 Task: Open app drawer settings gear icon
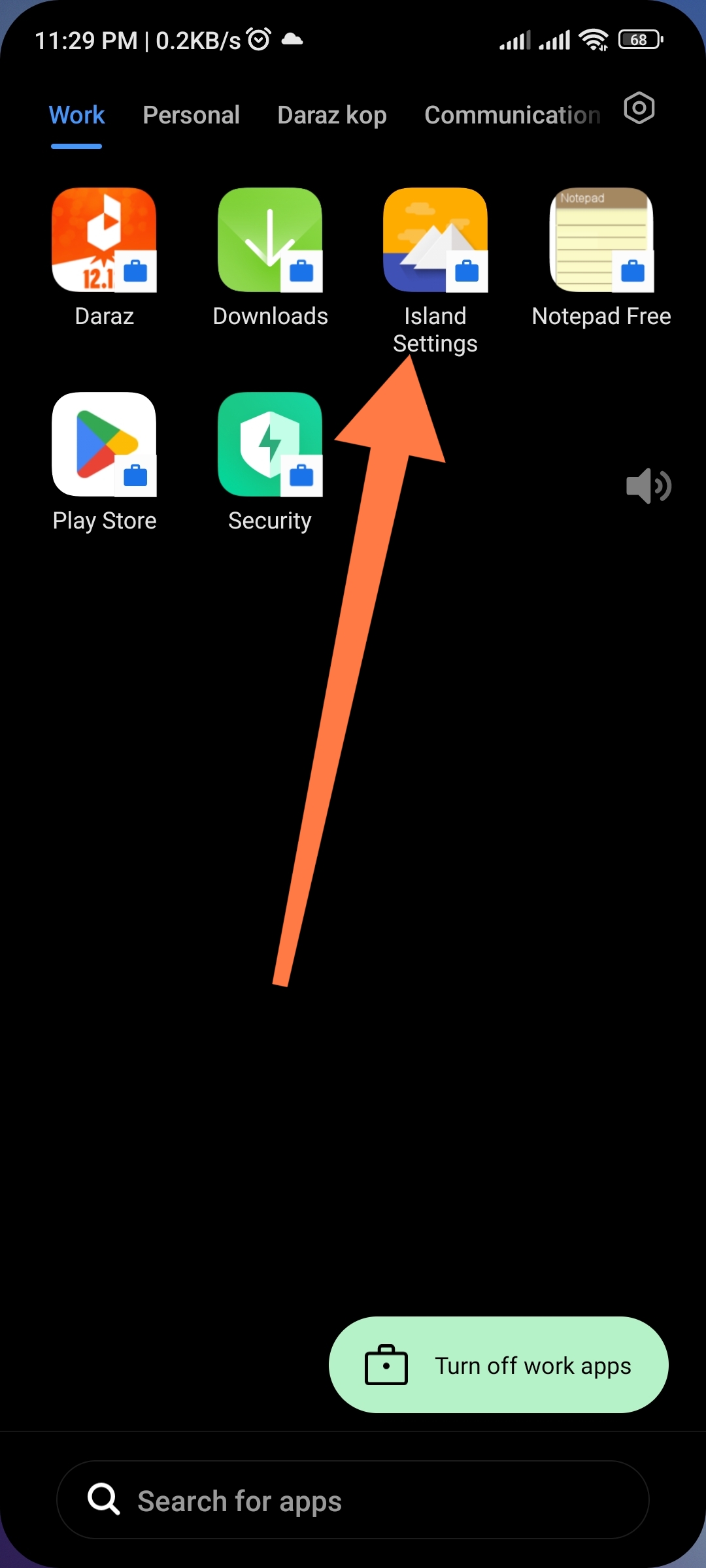click(x=639, y=108)
